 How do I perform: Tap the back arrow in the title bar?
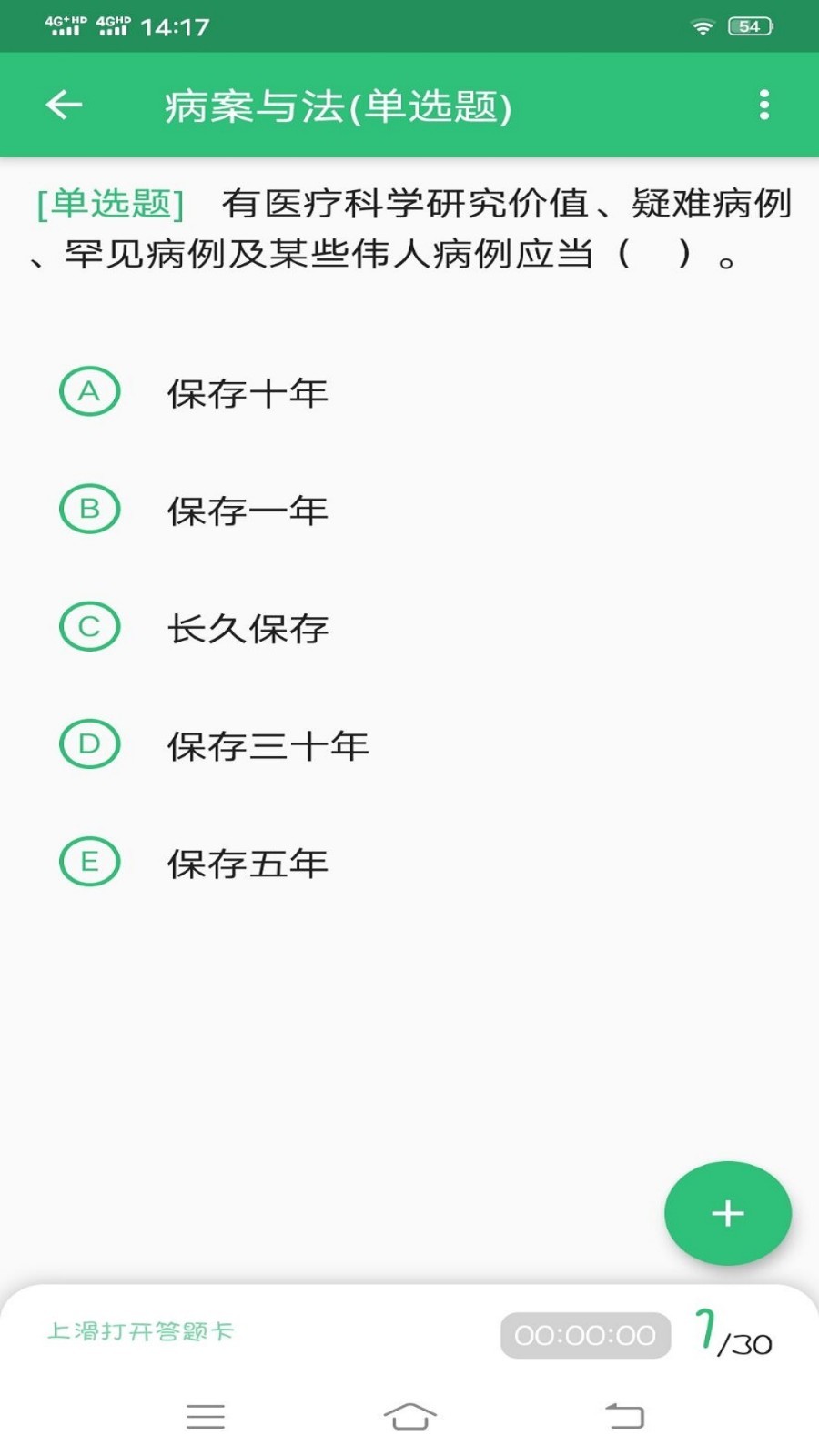(63, 105)
